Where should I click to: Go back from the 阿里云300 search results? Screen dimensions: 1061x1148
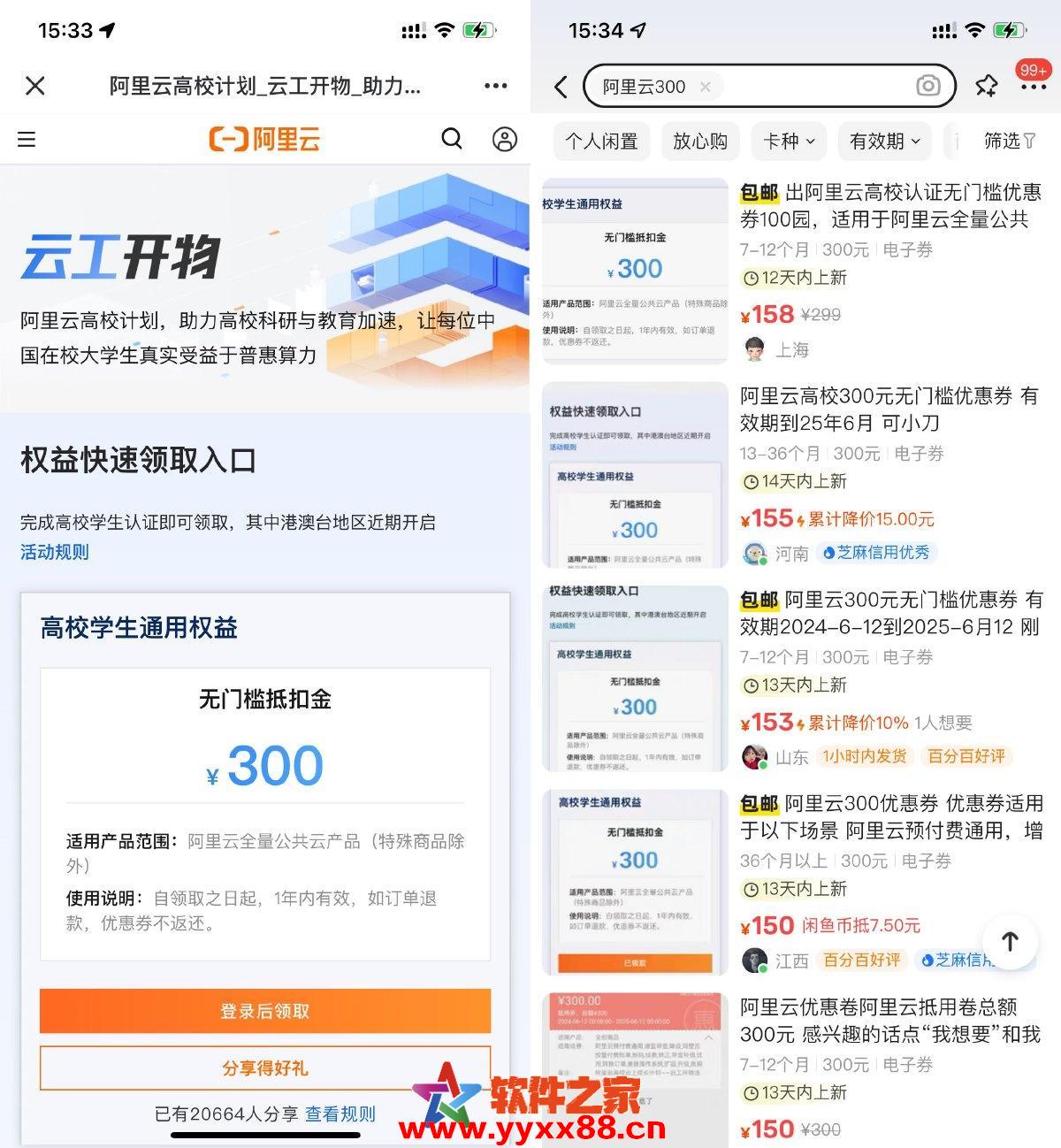[561, 87]
